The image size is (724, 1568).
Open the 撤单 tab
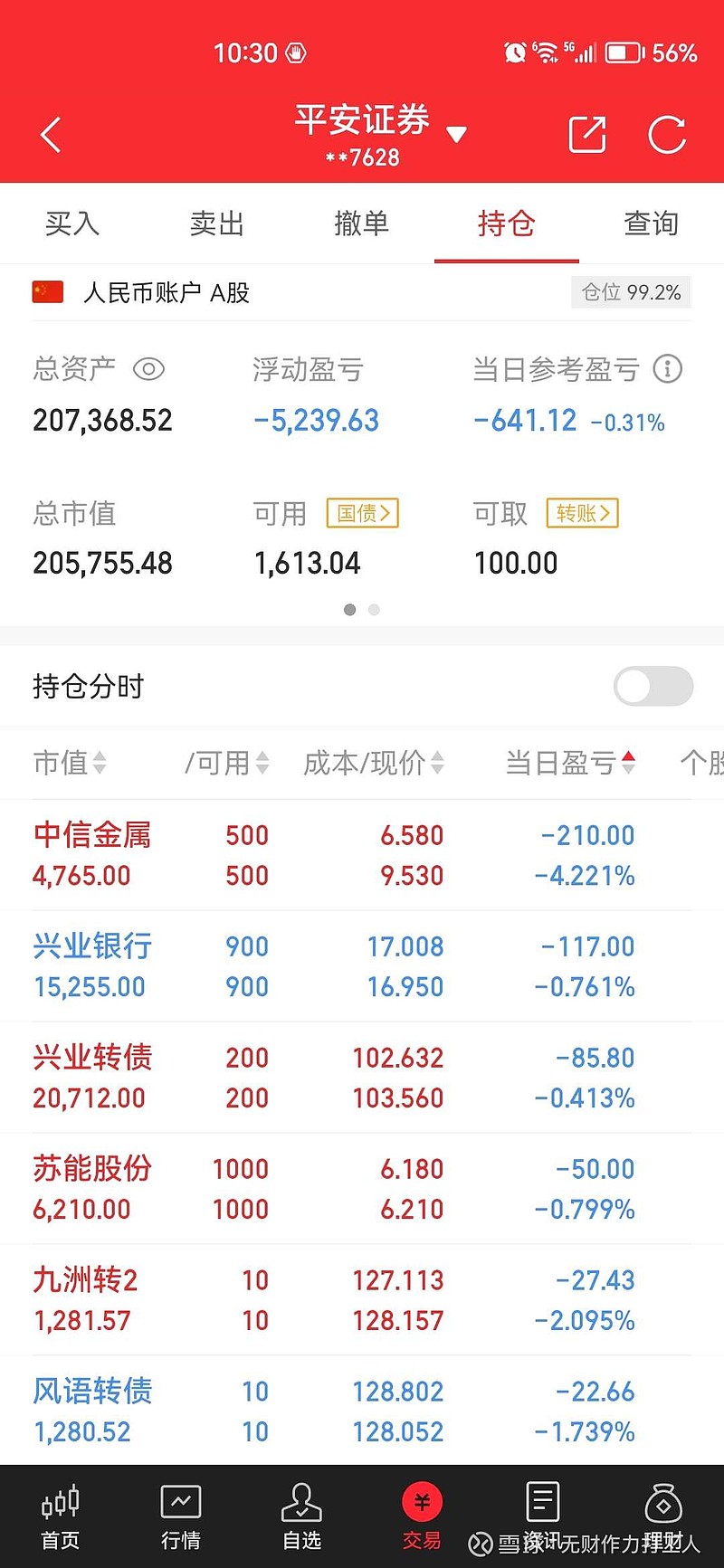362,223
